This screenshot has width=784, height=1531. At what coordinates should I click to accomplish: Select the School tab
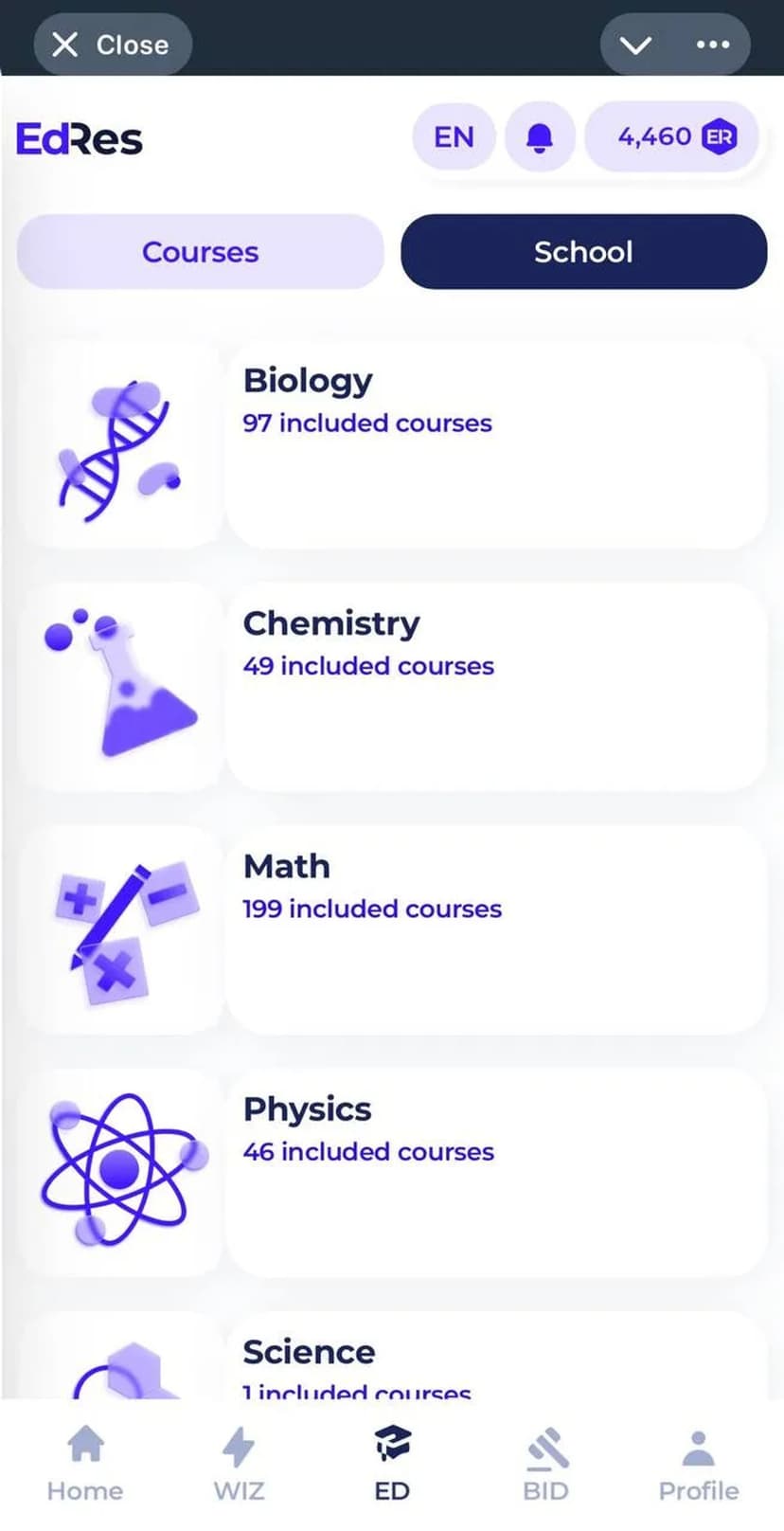tap(583, 252)
